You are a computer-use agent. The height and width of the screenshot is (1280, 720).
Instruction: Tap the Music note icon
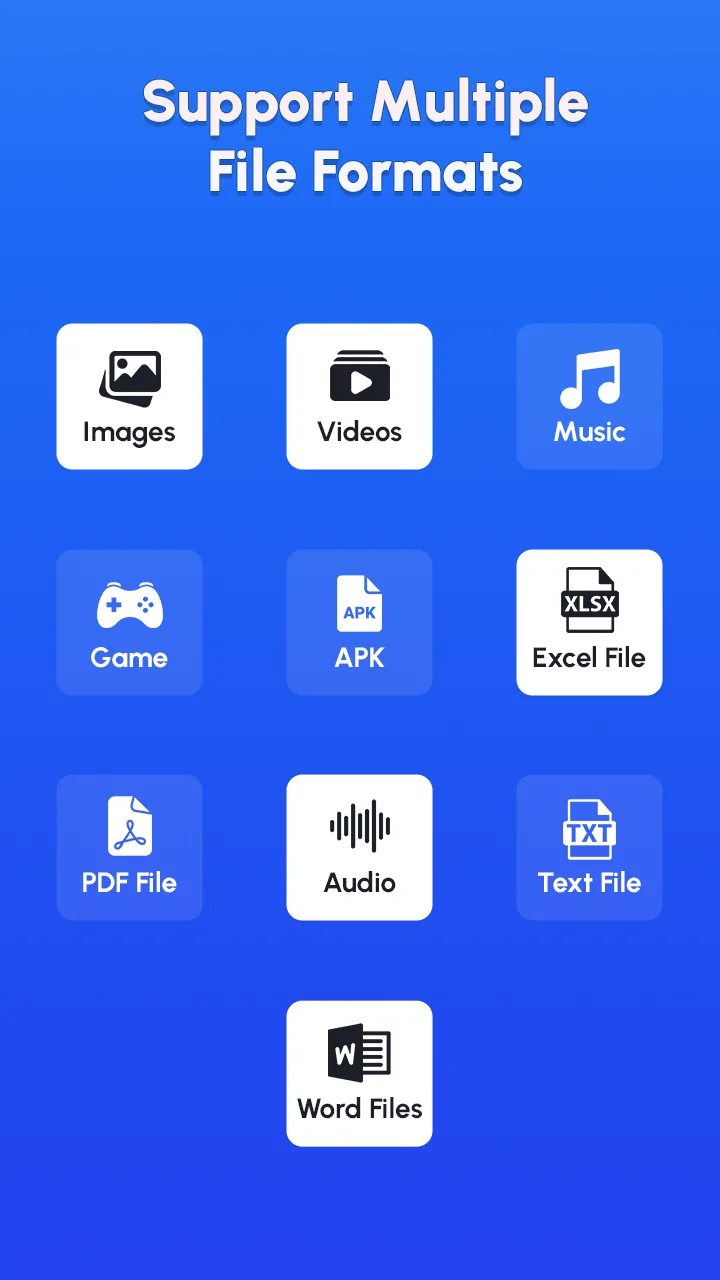pyautogui.click(x=589, y=375)
